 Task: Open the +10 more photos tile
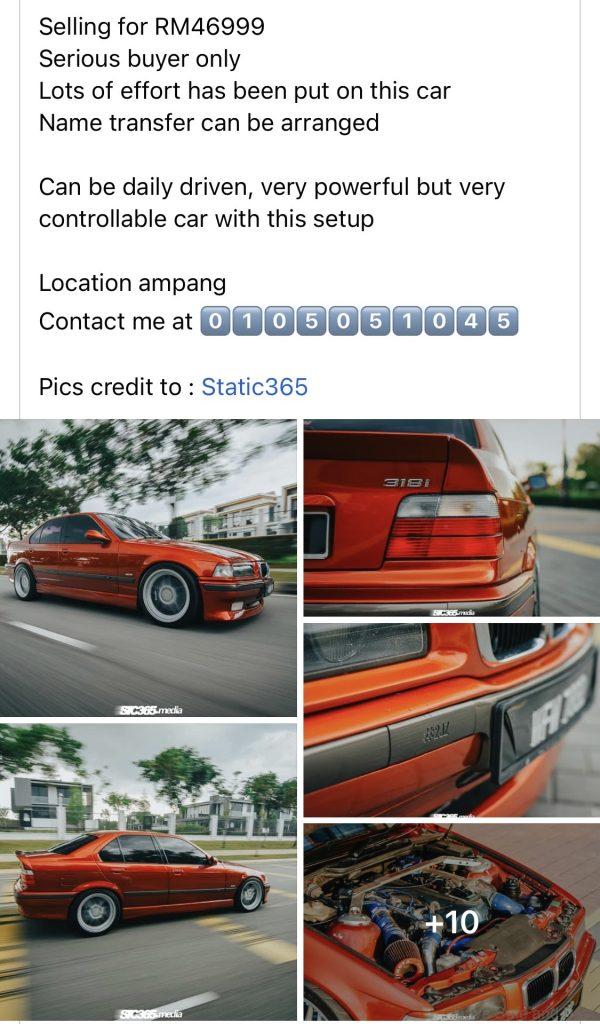[451, 922]
